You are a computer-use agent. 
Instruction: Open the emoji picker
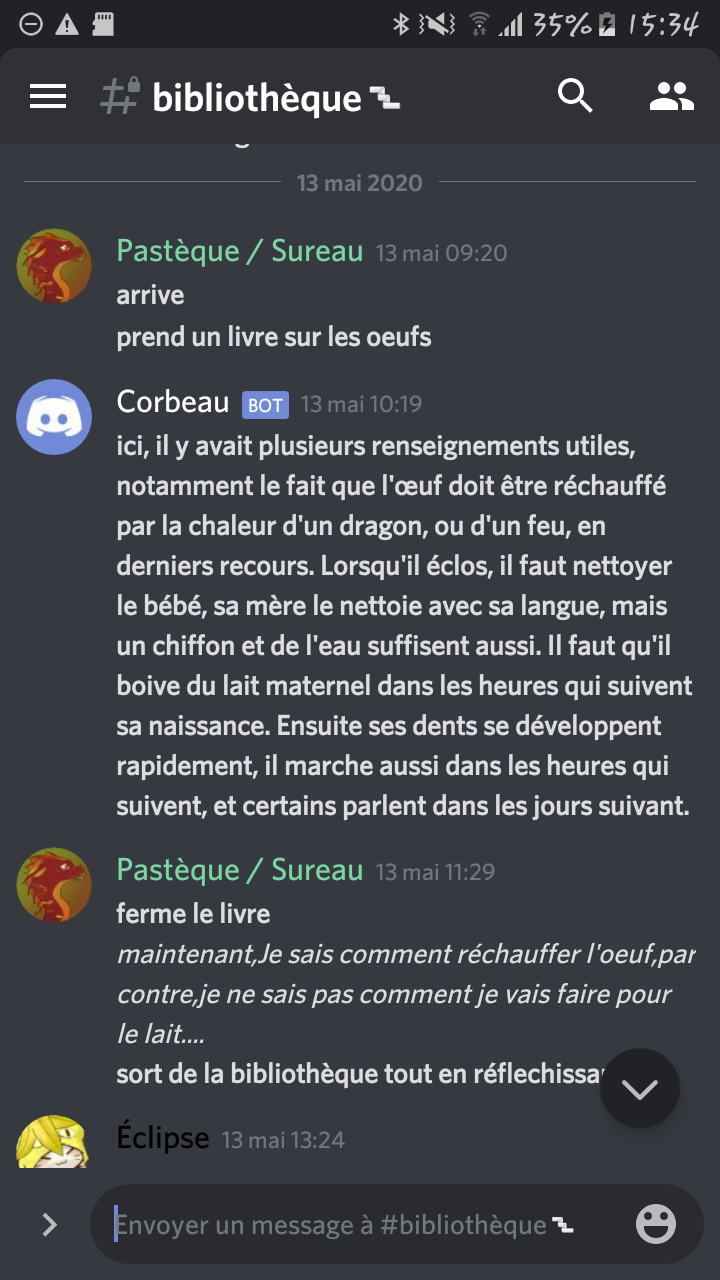click(x=656, y=1225)
